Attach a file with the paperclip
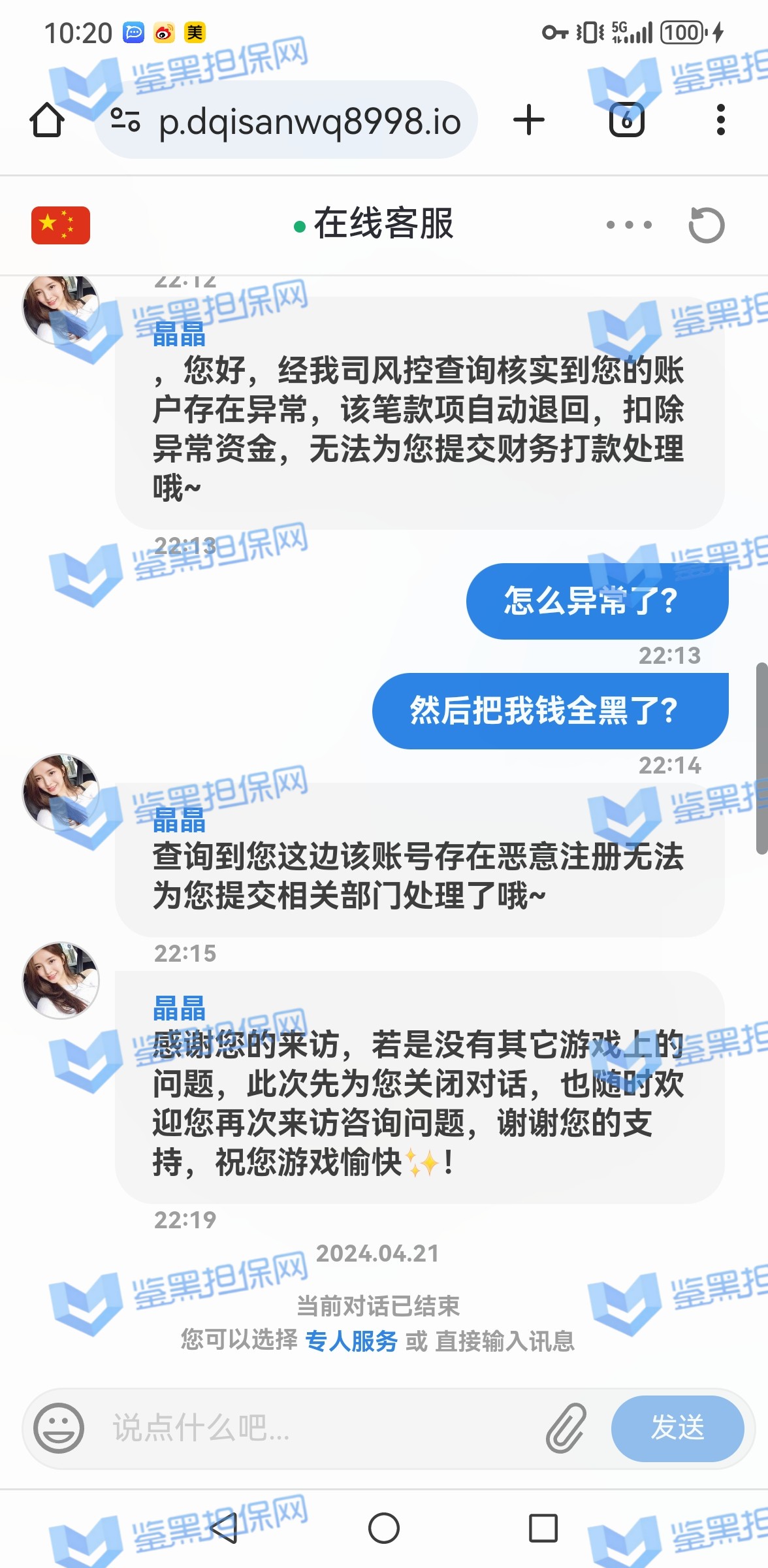This screenshot has width=768, height=1568. [x=566, y=1428]
